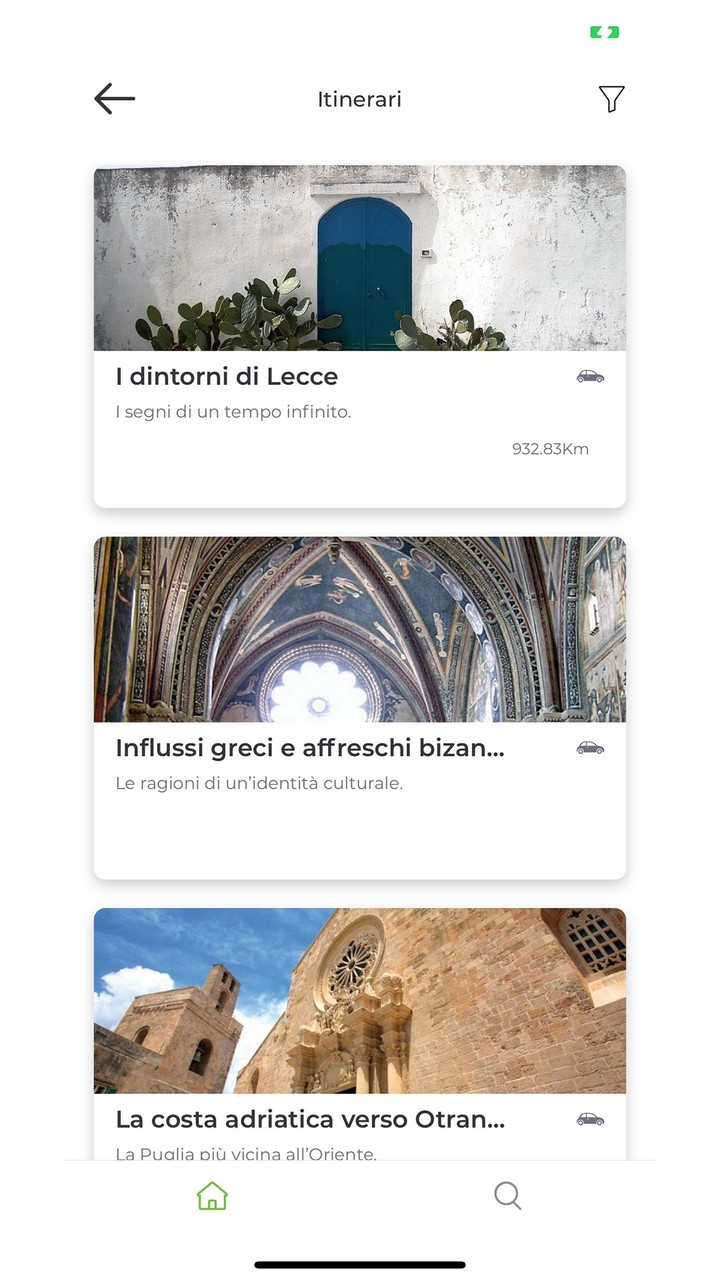Open Search from the bottom bar
This screenshot has height=1280, width=720.
[x=506, y=1195]
